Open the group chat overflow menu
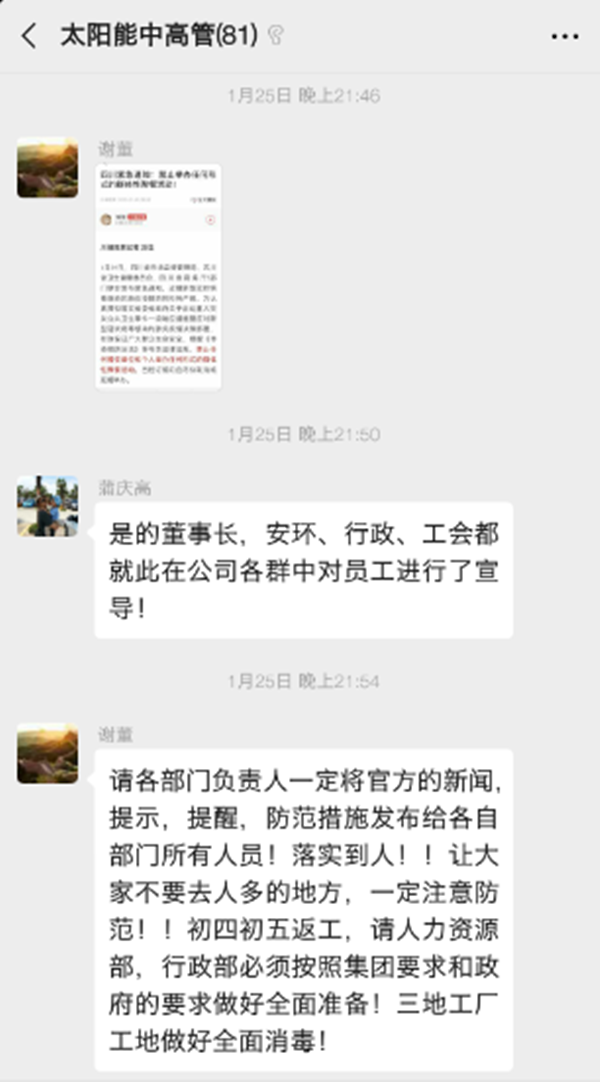600x1082 pixels. click(x=565, y=37)
